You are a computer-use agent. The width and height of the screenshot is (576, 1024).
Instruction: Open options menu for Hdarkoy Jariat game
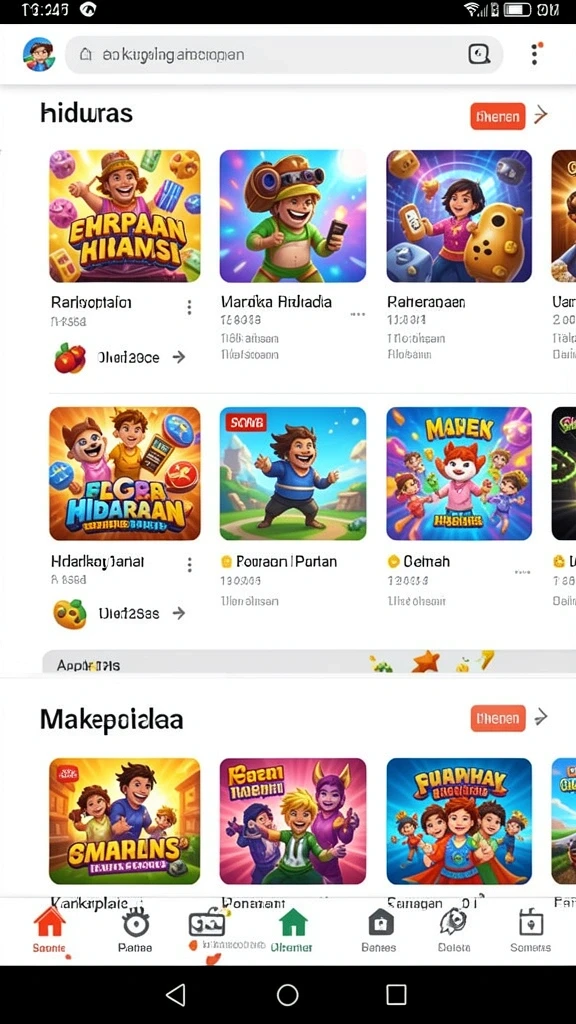coord(189,565)
